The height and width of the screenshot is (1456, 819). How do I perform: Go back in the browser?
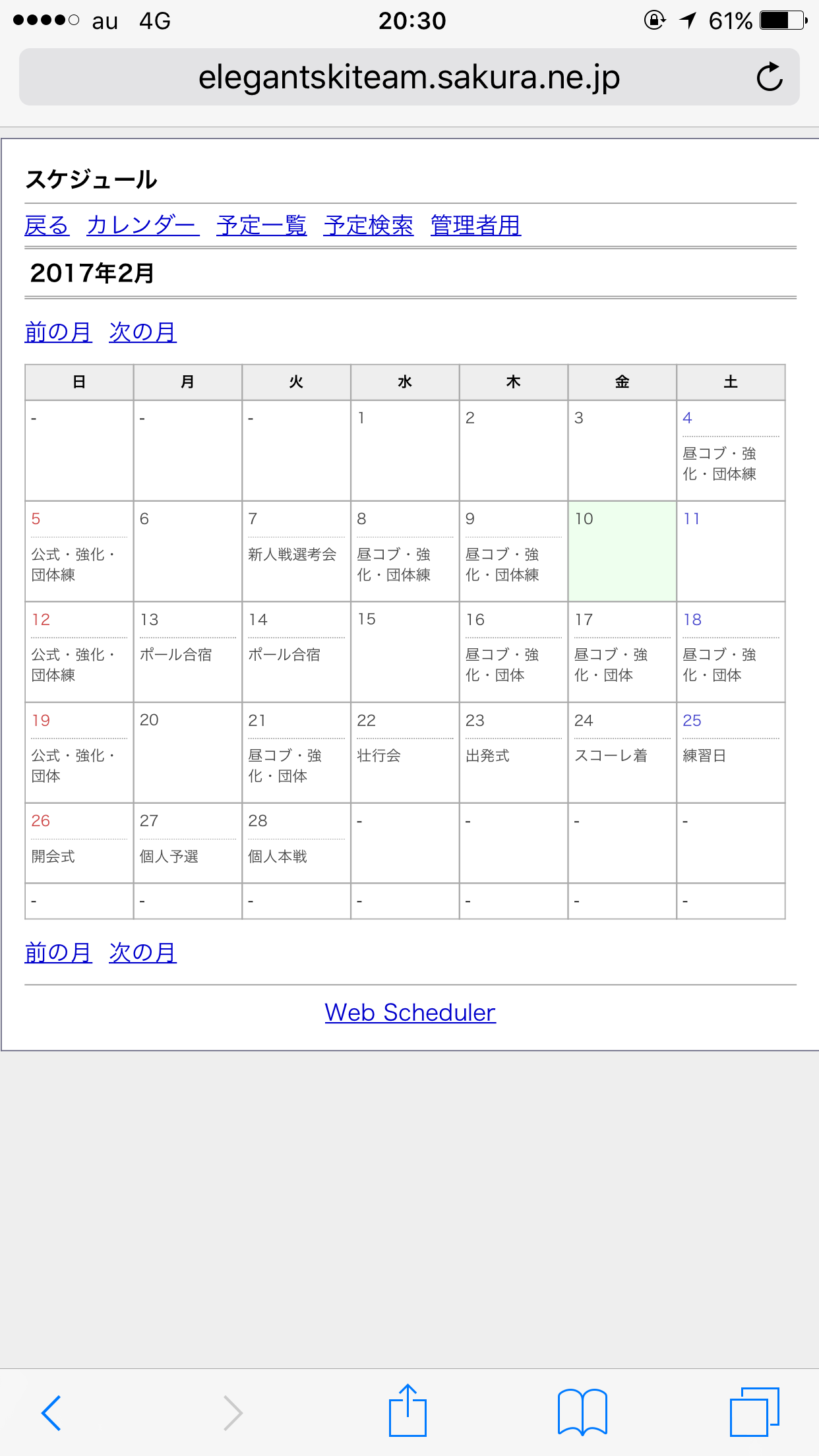(x=51, y=1412)
